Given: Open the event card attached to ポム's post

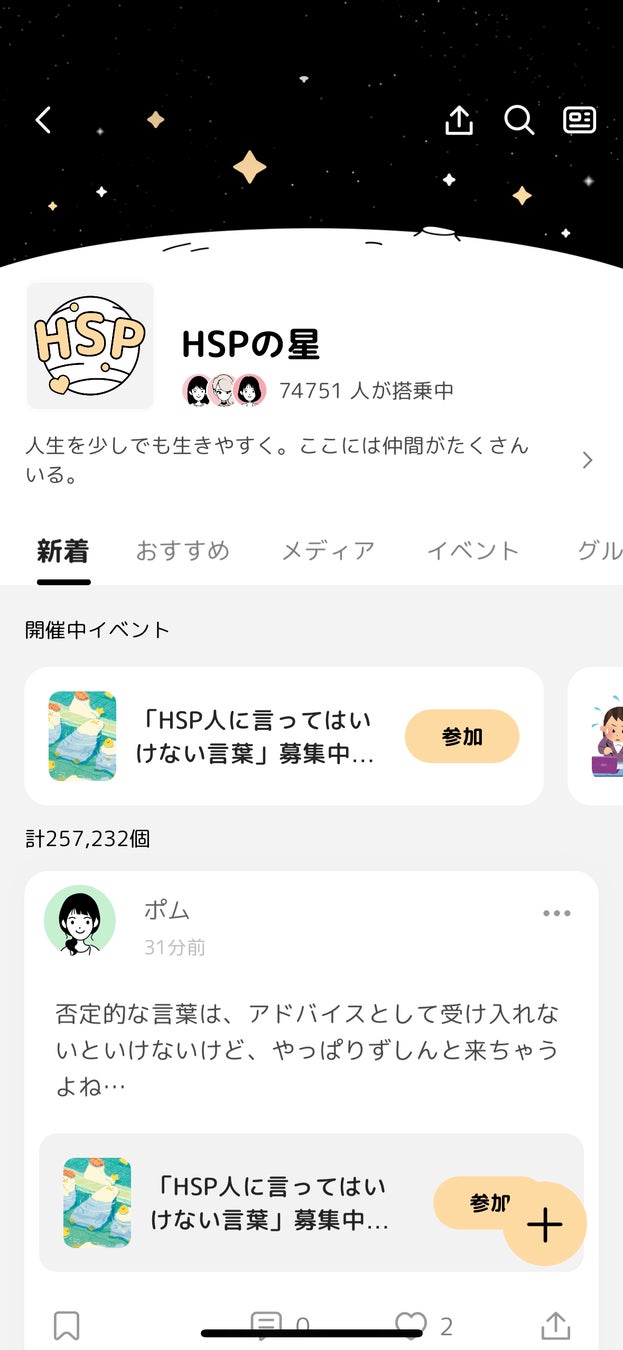Looking at the screenshot, I should click(x=270, y=1203).
